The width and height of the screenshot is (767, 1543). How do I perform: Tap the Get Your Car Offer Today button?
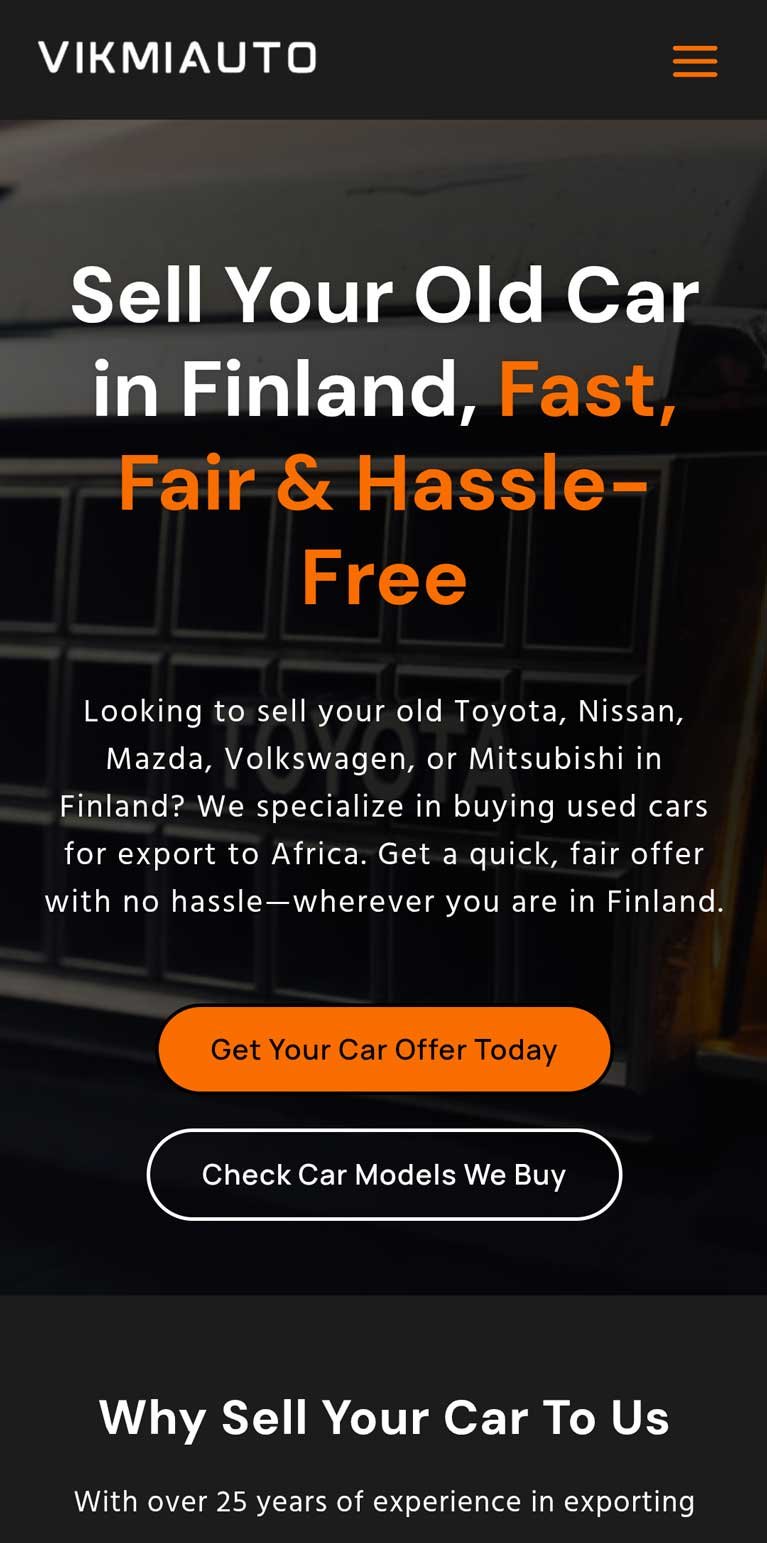coord(384,1049)
